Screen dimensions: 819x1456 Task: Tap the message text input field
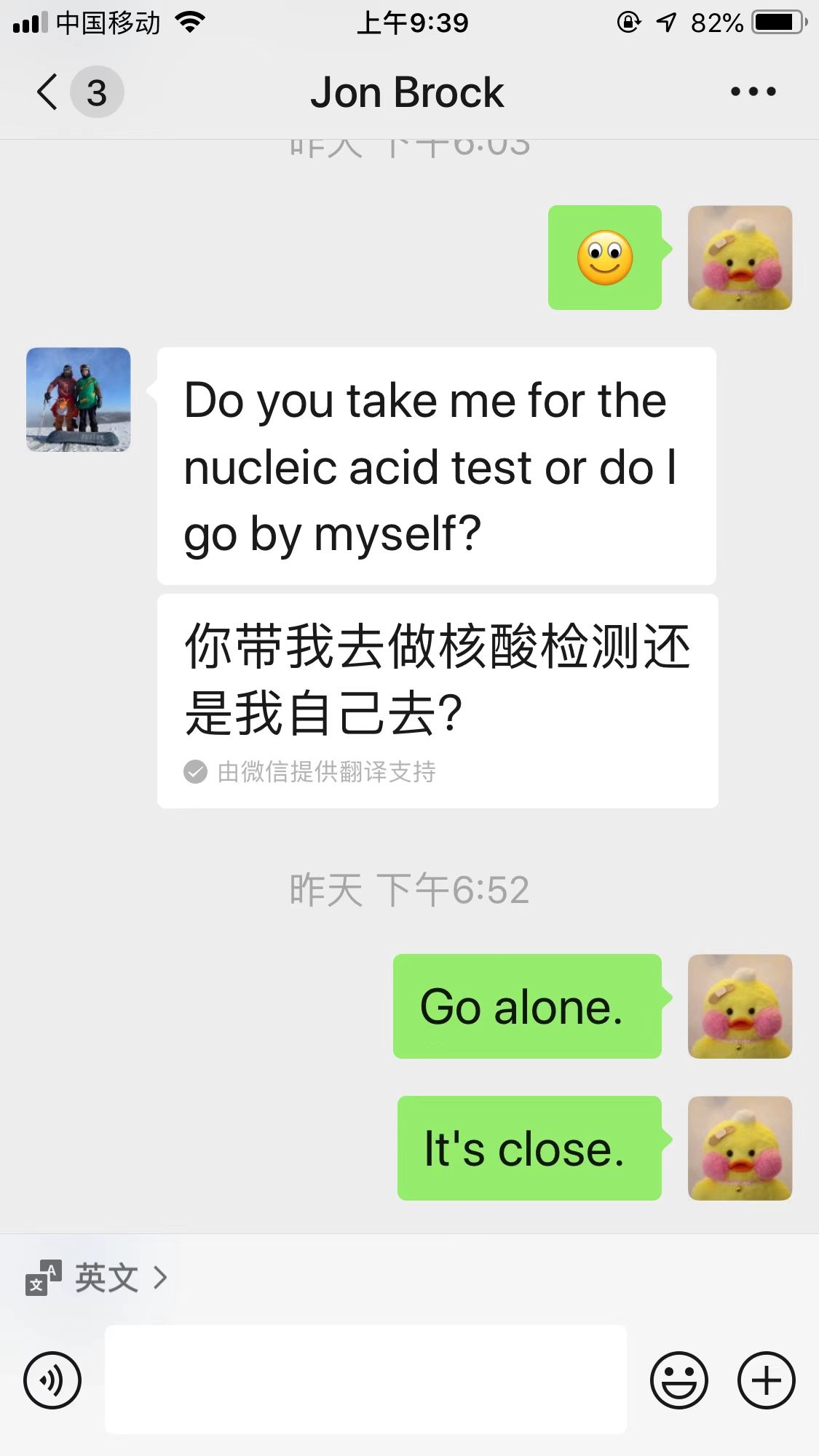[x=365, y=1379]
